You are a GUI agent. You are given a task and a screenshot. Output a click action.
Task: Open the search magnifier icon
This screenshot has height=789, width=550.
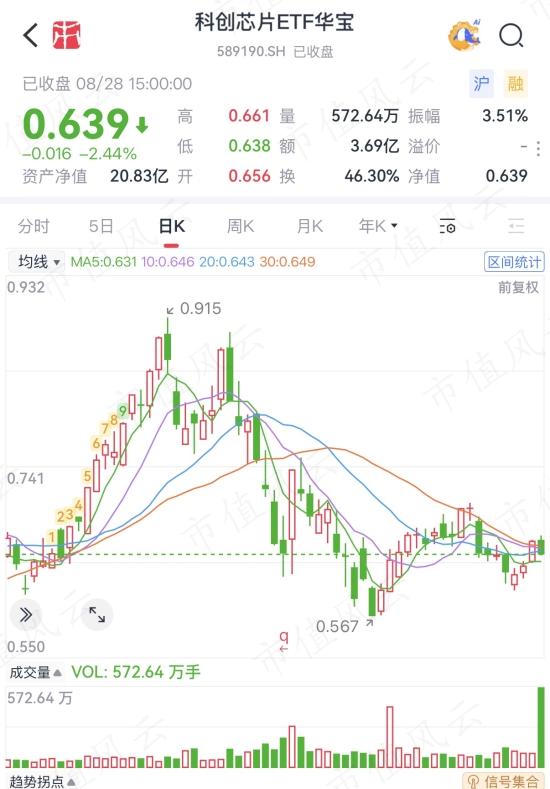click(511, 36)
